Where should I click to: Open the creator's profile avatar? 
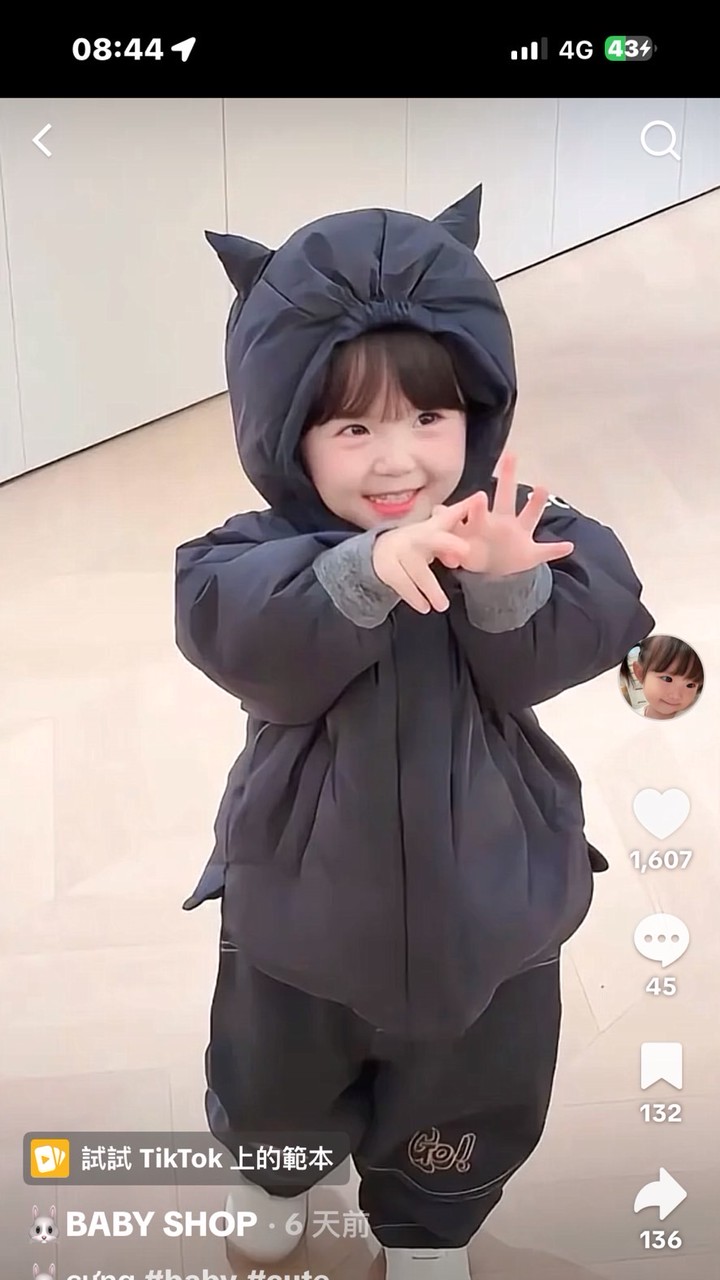[661, 677]
